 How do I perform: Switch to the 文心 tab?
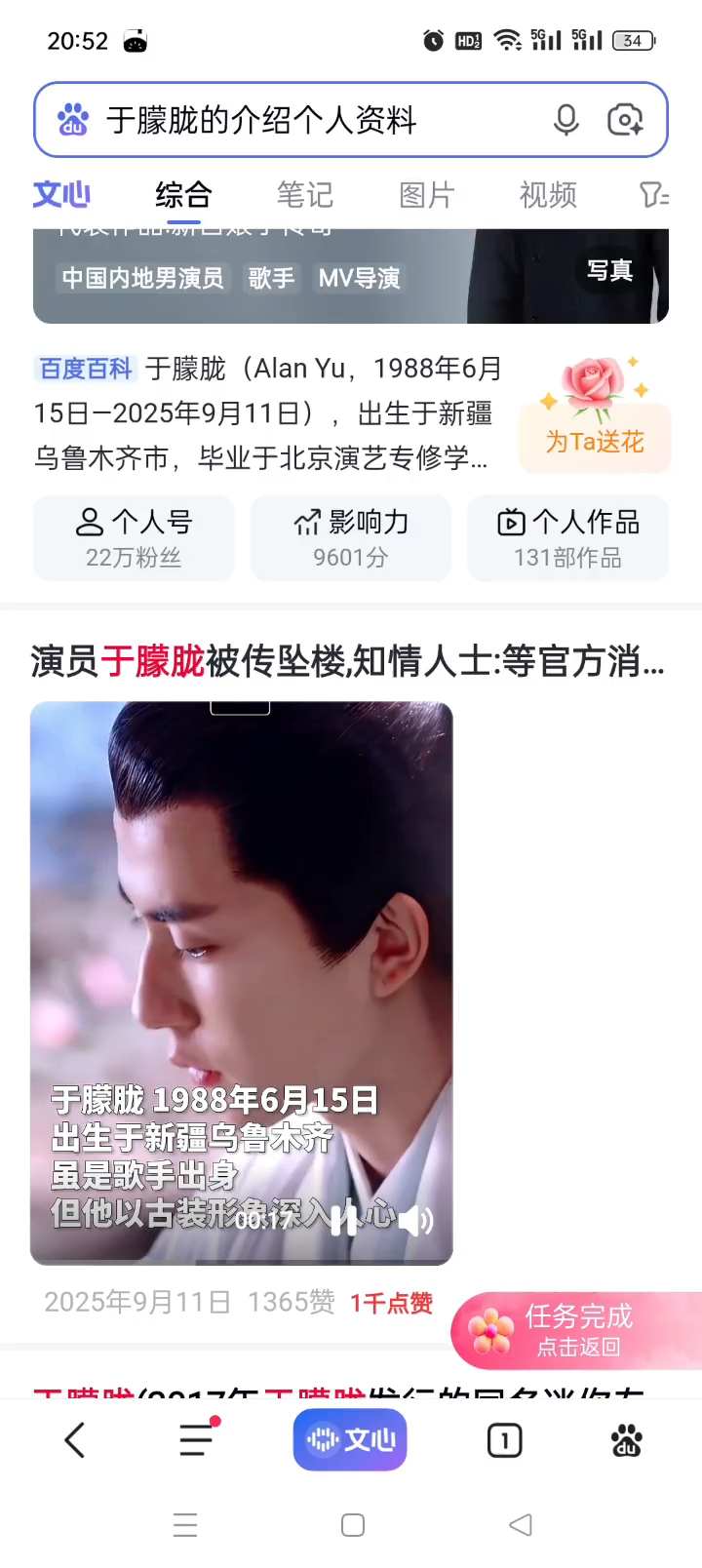[x=61, y=195]
